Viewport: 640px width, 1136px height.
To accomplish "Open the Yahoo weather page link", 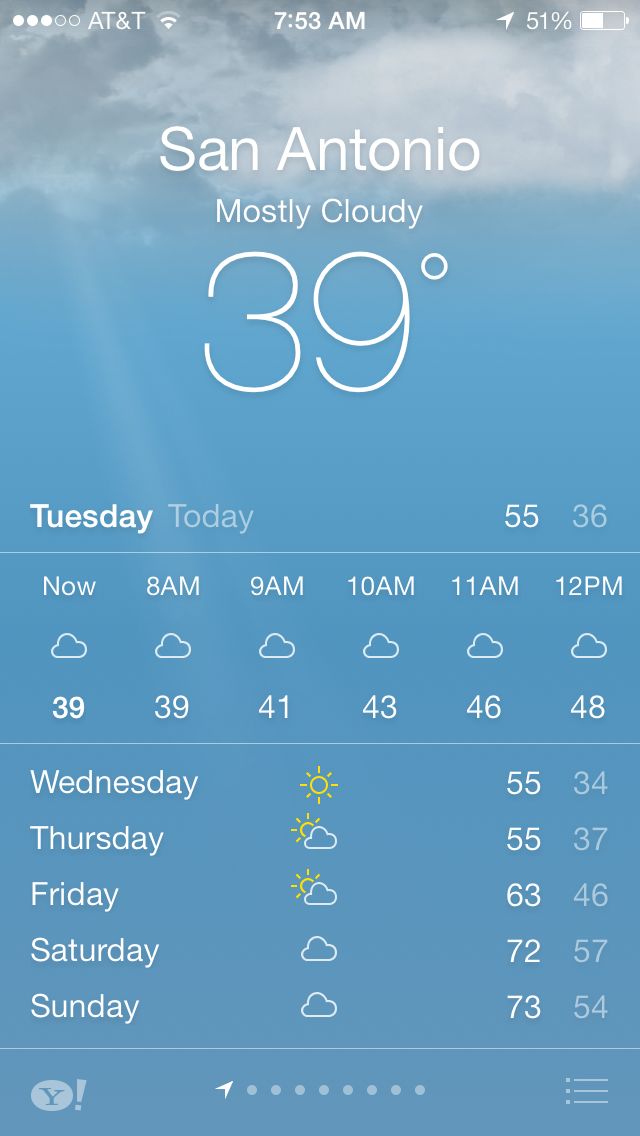I will coord(58,1094).
